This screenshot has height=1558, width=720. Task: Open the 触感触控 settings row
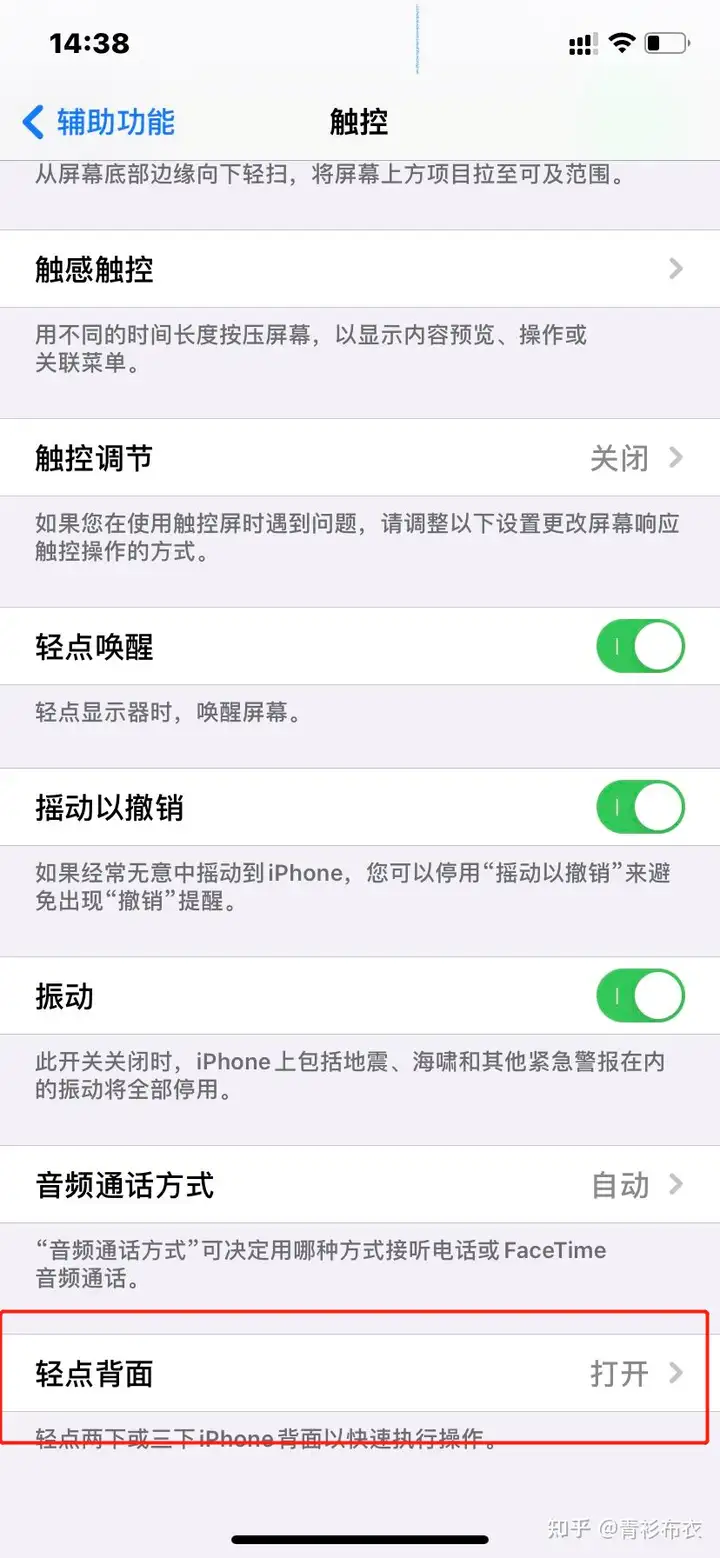coord(360,269)
